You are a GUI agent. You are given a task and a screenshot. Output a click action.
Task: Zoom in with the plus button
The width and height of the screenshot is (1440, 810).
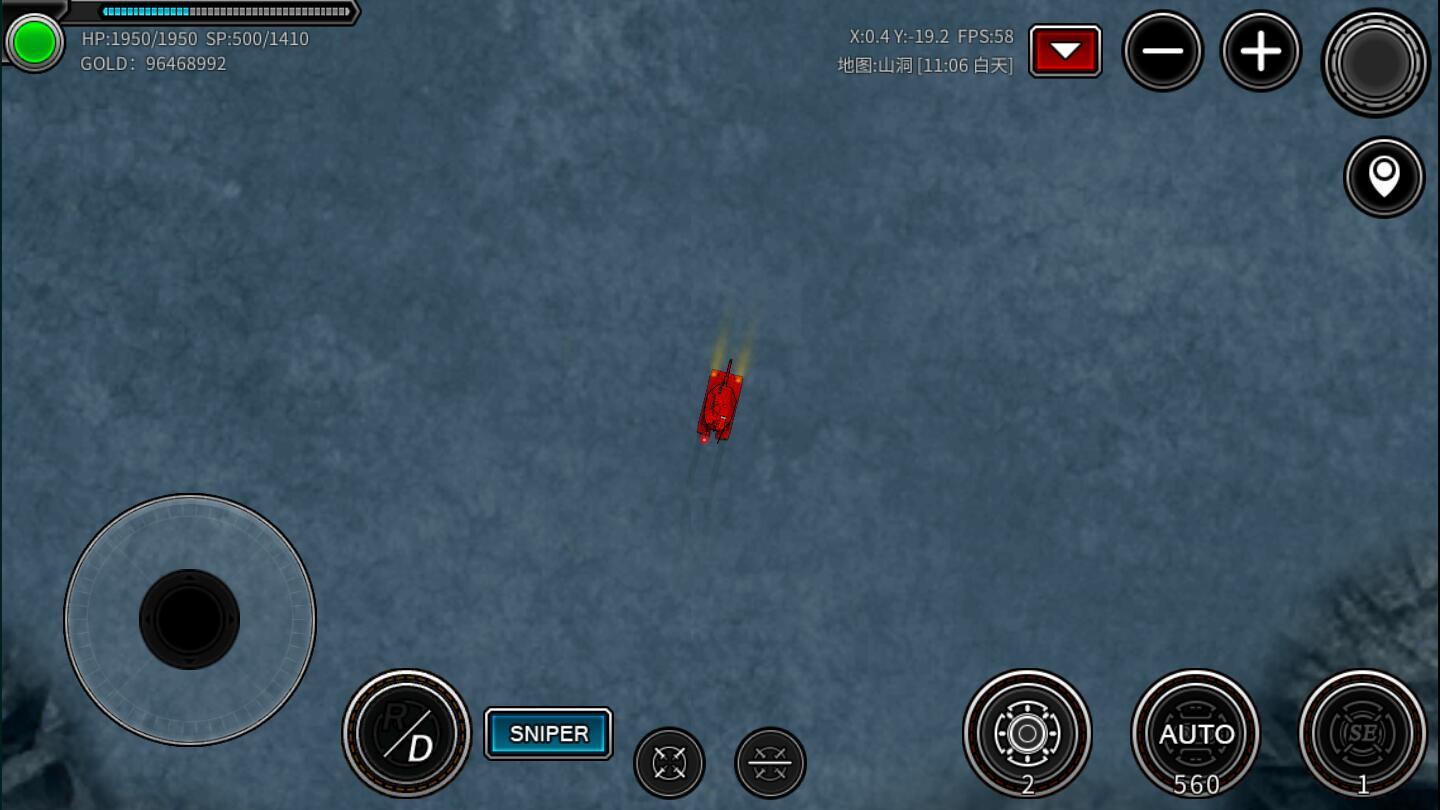tap(1260, 51)
